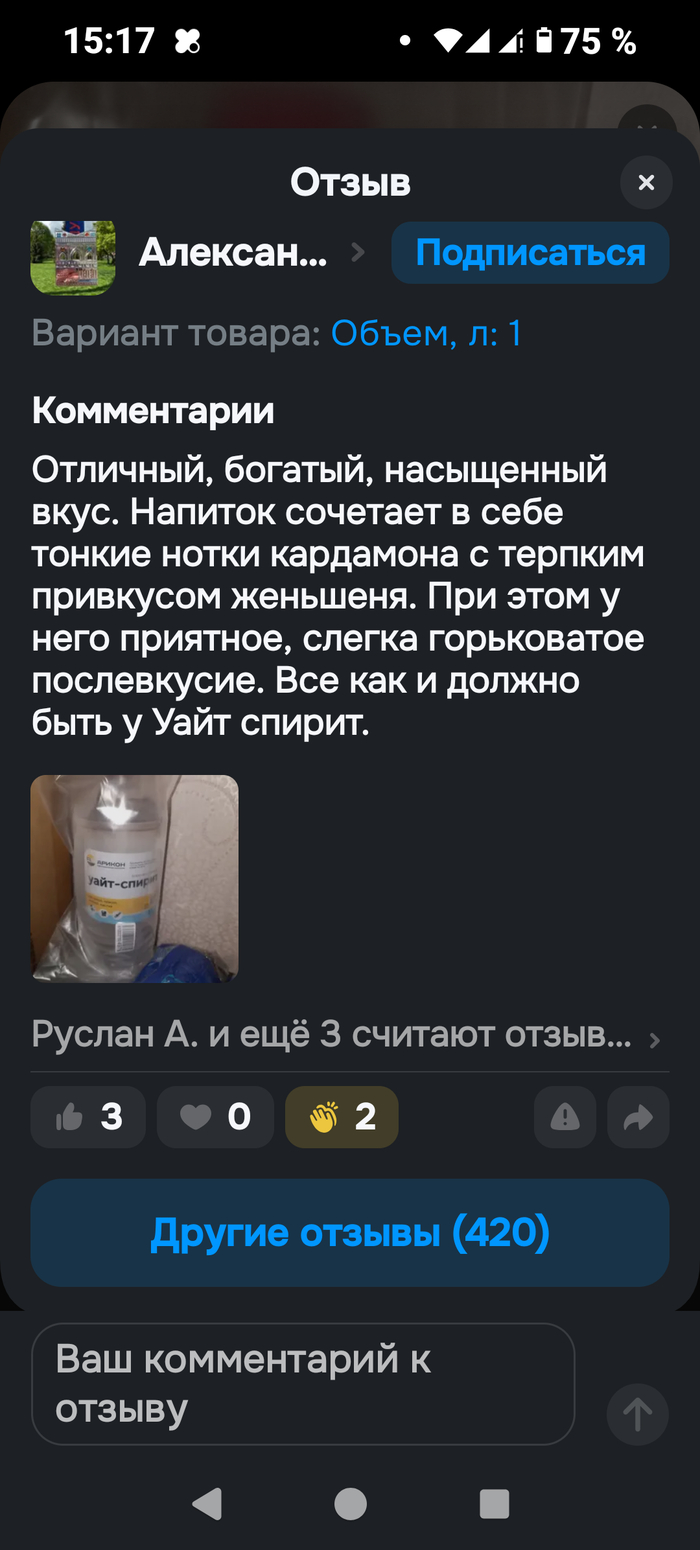Go back using system navigation bar
Image resolution: width=700 pixels, height=1550 pixels.
click(x=206, y=1503)
